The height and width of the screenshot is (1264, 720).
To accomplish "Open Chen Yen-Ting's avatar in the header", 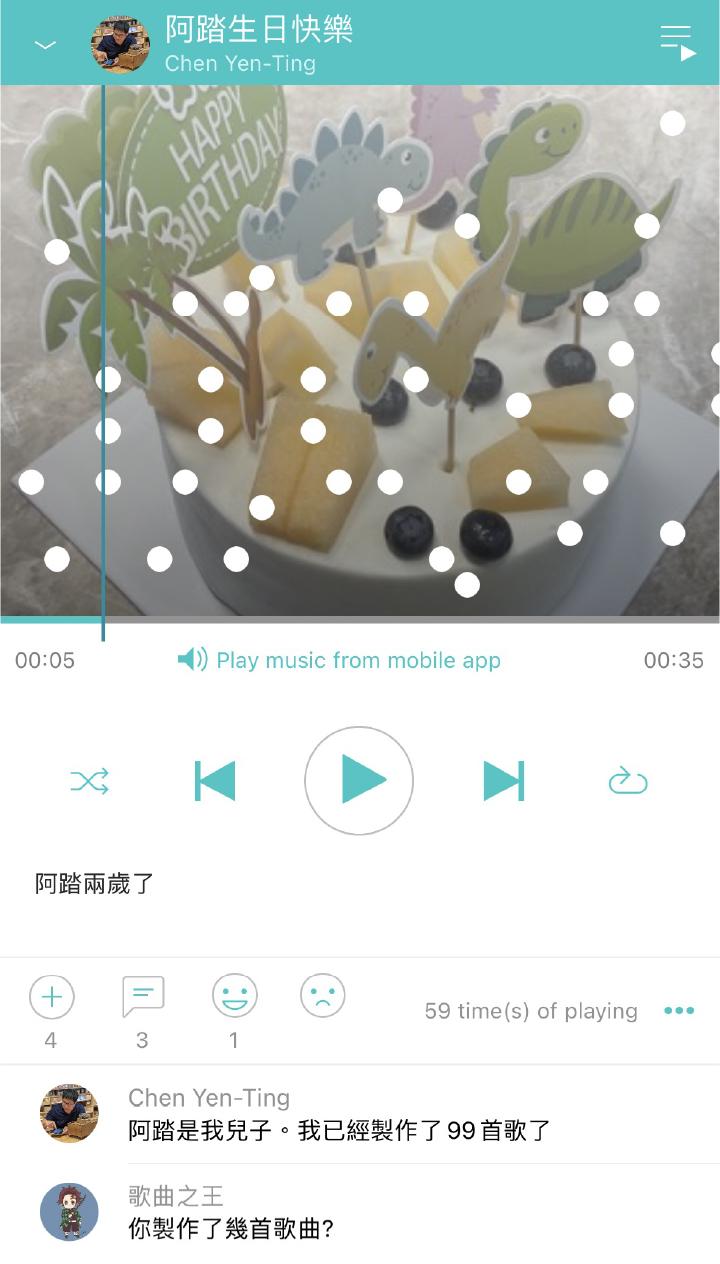I will coord(121,45).
